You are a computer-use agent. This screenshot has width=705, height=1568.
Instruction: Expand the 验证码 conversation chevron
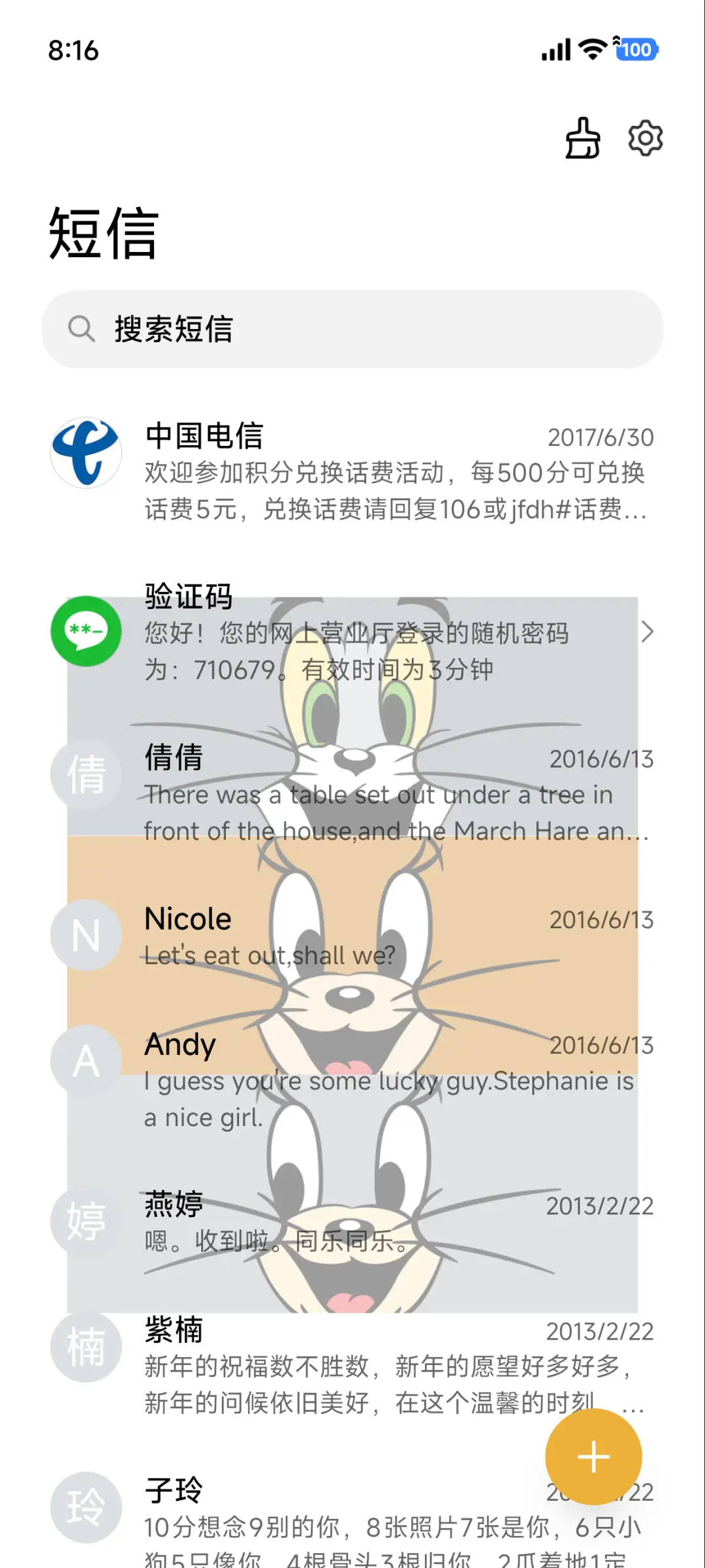(x=649, y=632)
